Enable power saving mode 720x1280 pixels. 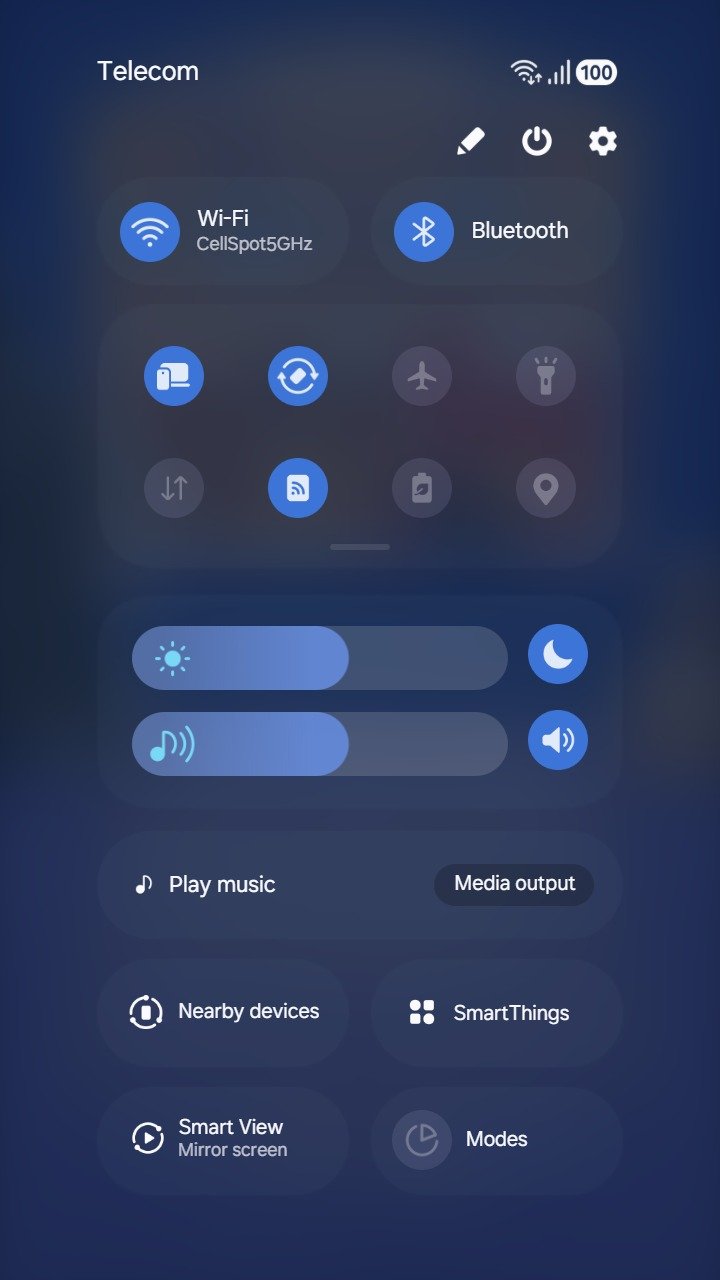[422, 488]
